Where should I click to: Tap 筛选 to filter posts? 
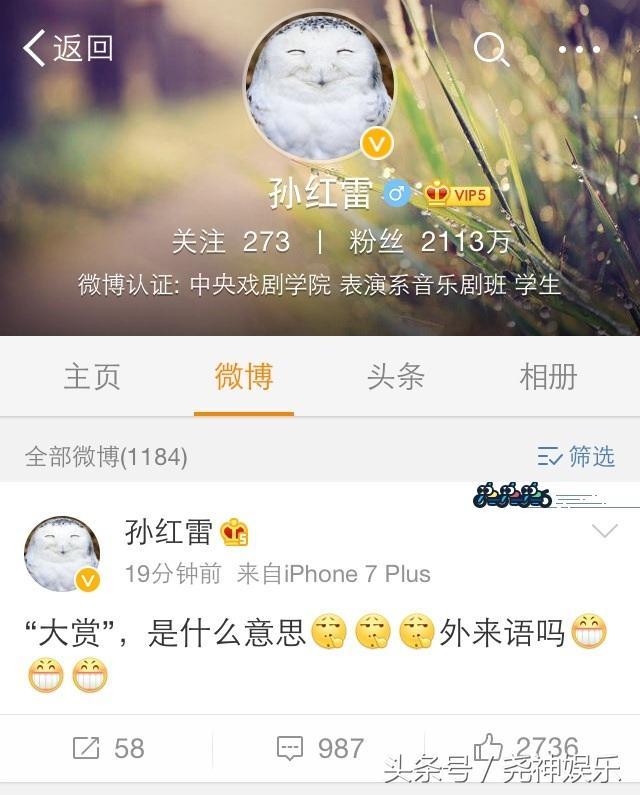click(576, 456)
